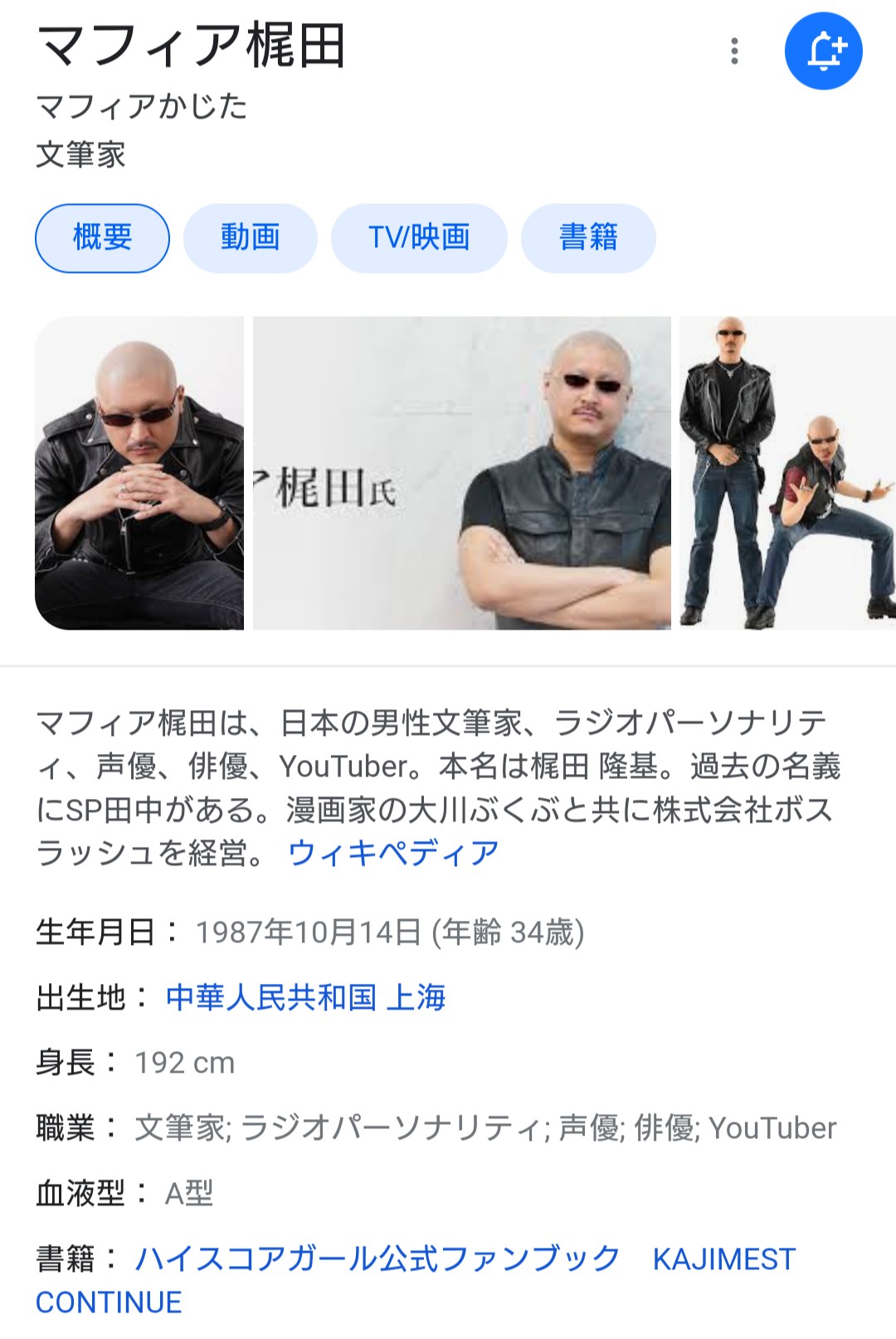Image resolution: width=896 pixels, height=1339 pixels.
Task: Switch to the TV/映画 chip
Action: (x=419, y=238)
